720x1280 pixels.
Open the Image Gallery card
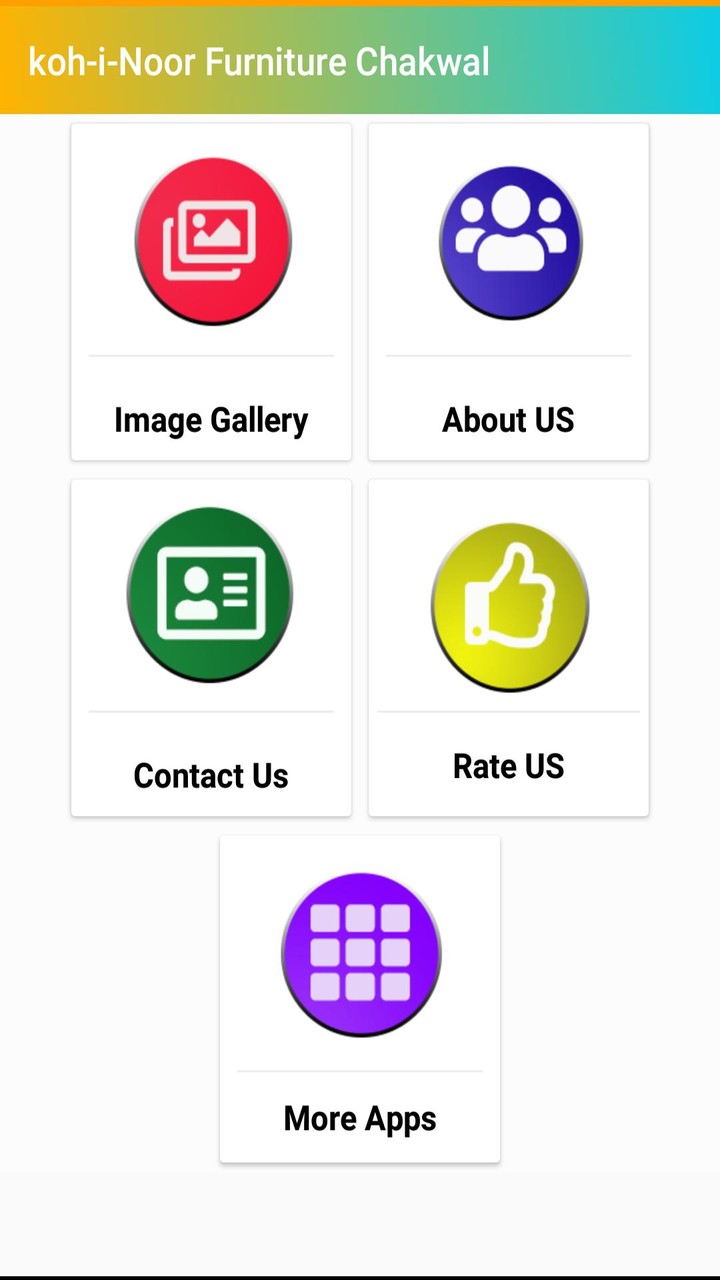[211, 291]
